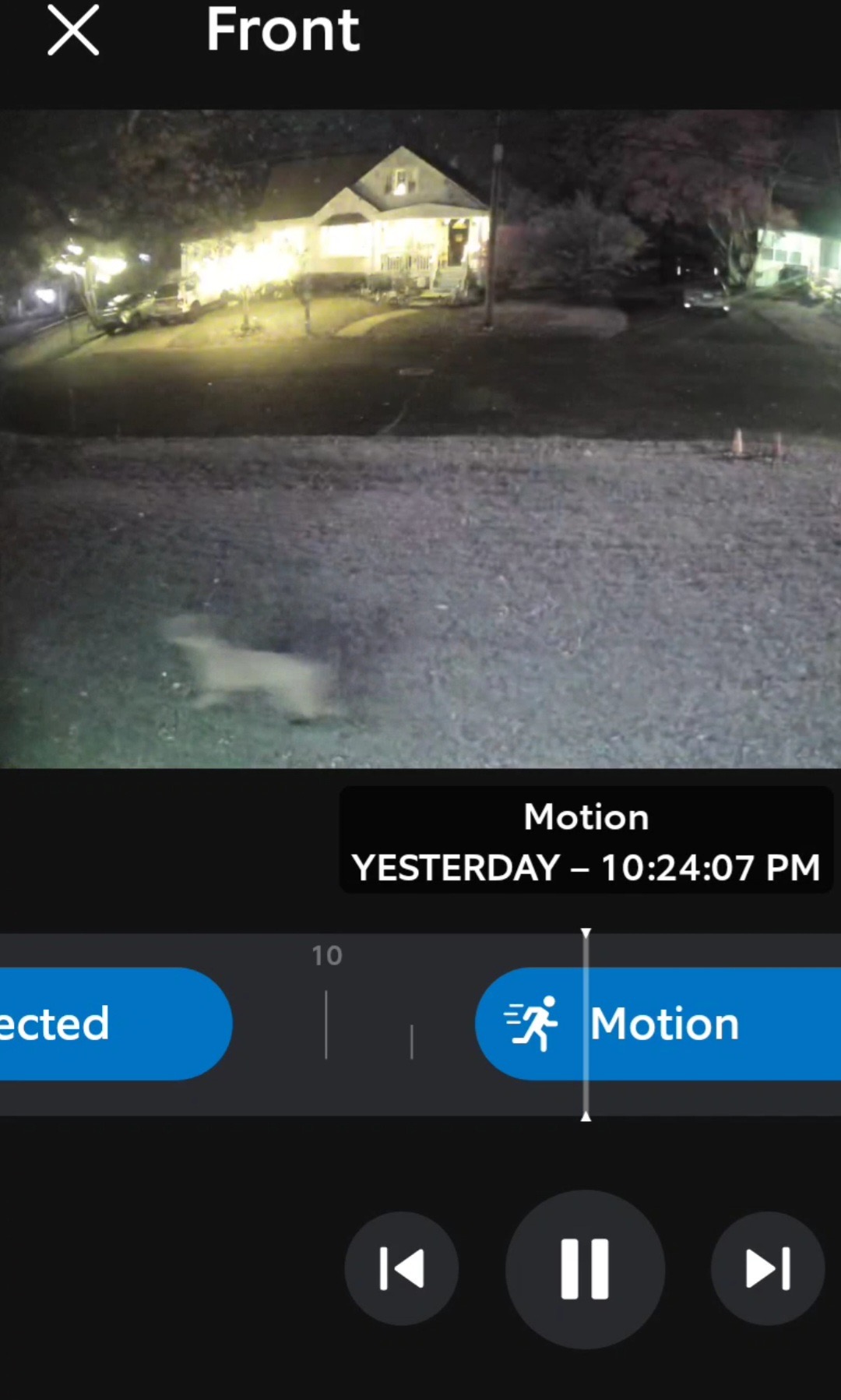Tap the camera video feed
This screenshot has width=841, height=1400.
point(420,438)
